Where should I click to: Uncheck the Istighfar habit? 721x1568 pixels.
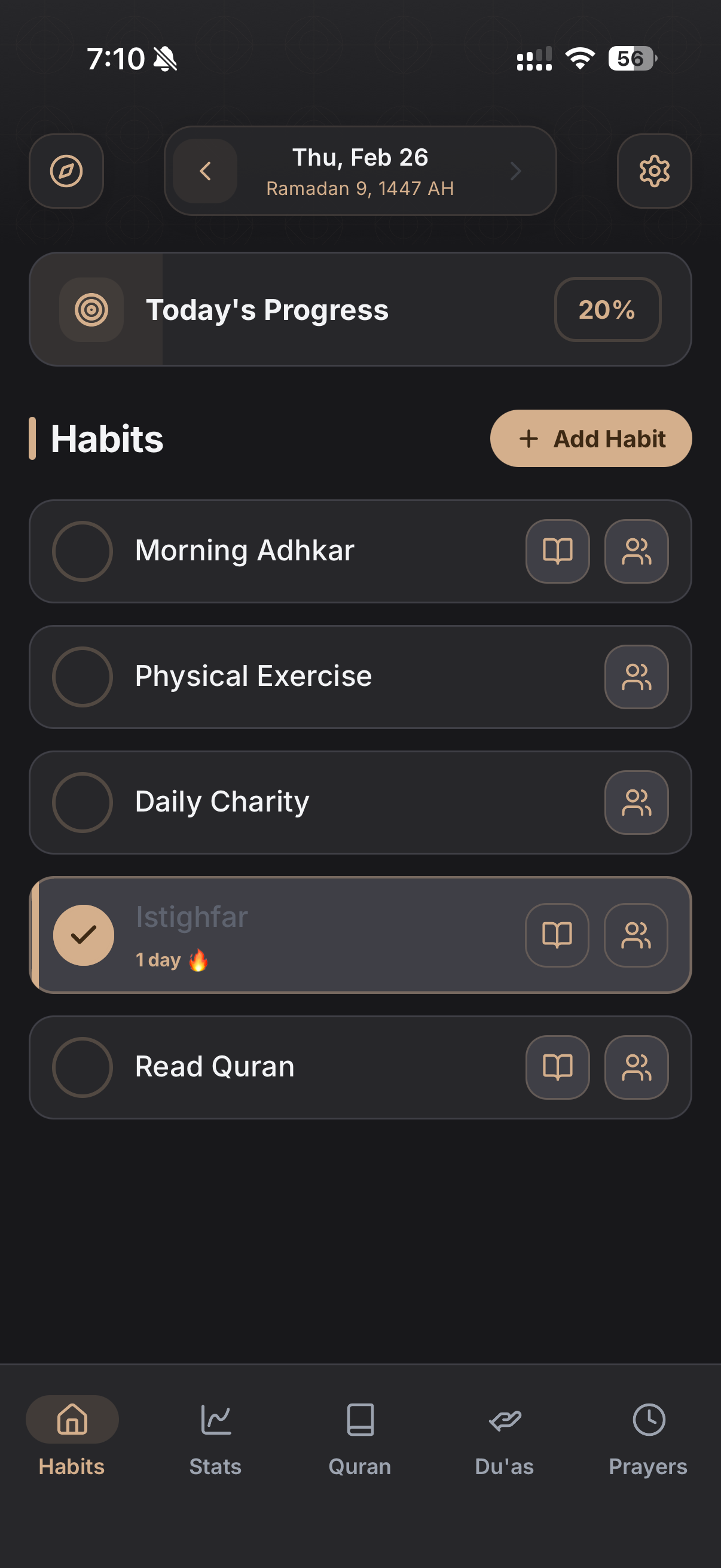pos(83,935)
